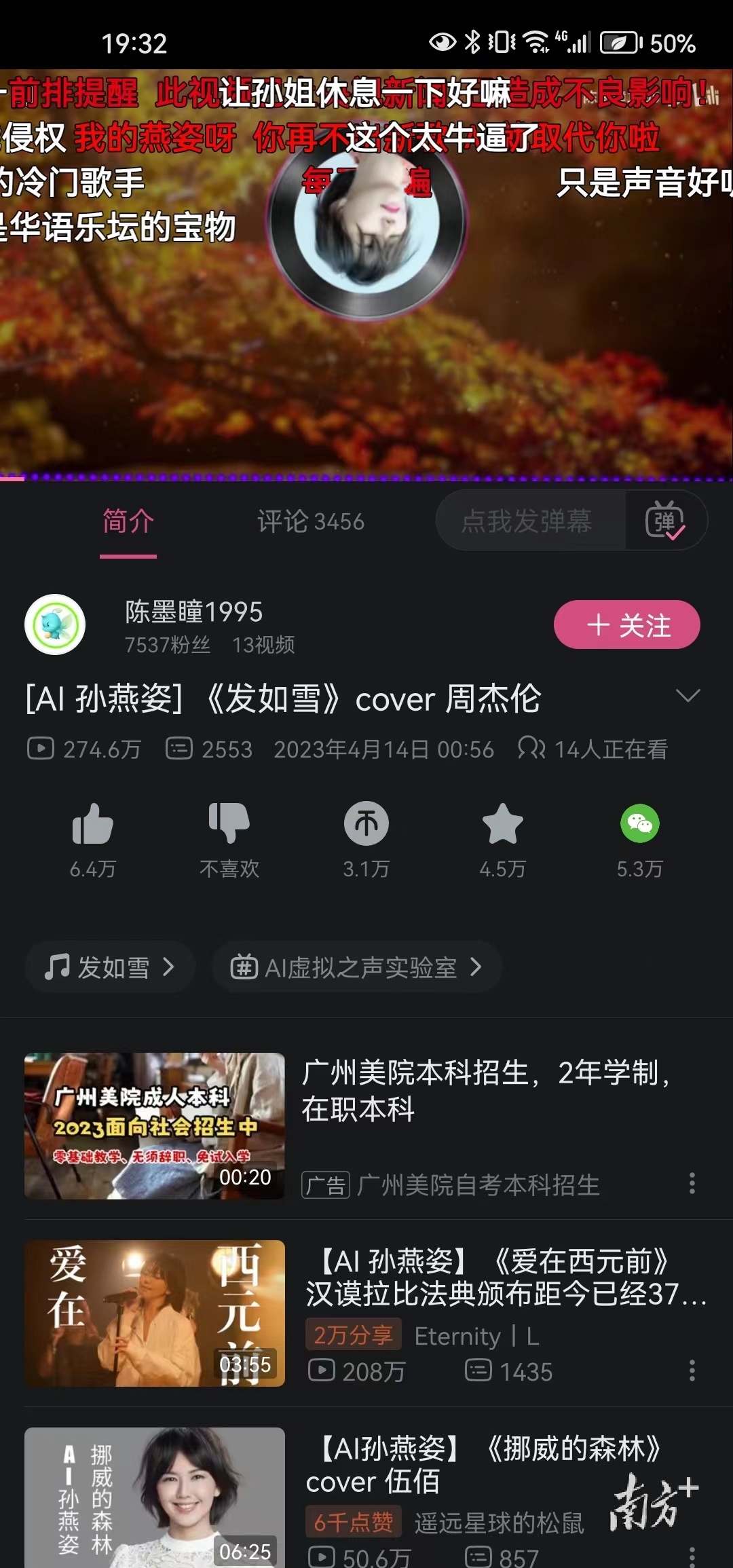
Task: Click the dislike (不喜欢) icon
Action: pyautogui.click(x=229, y=825)
